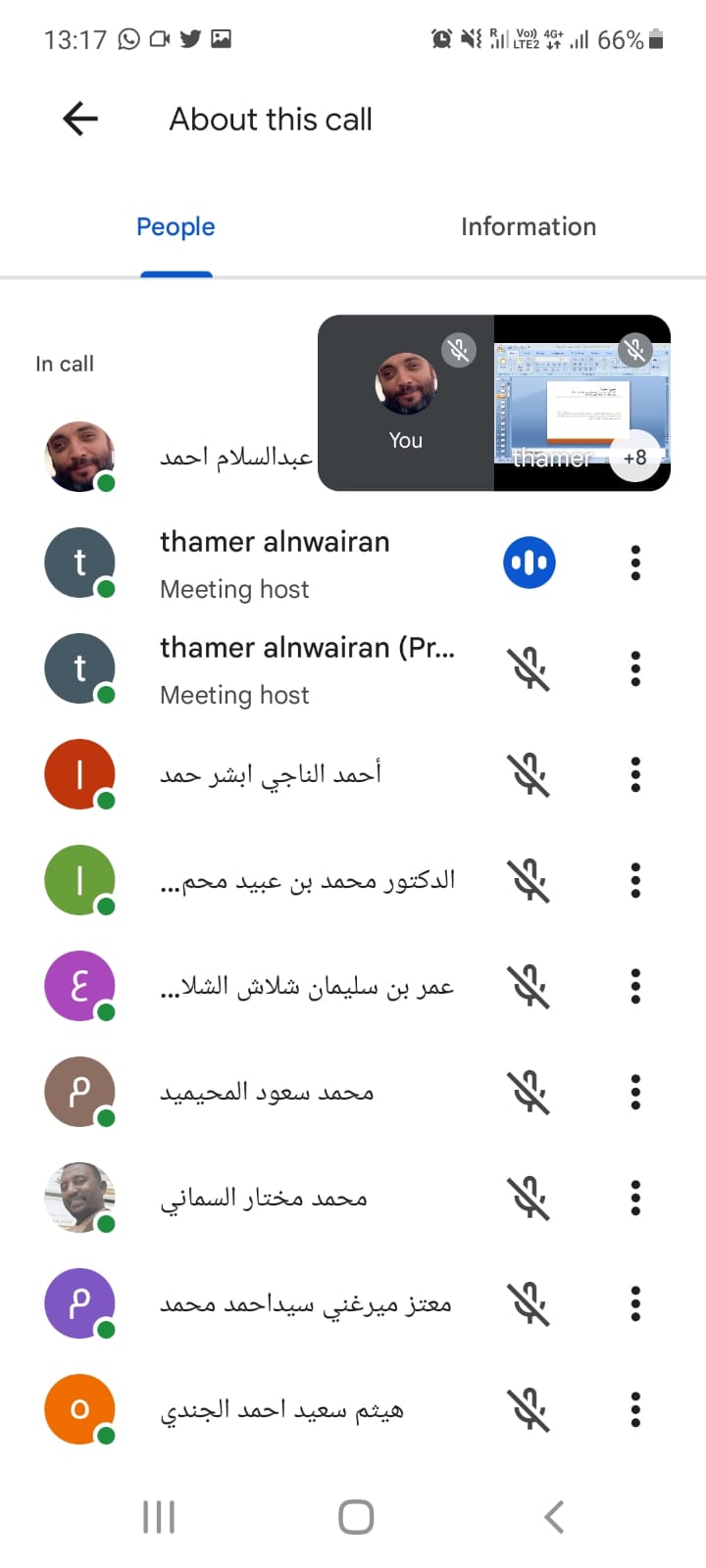This screenshot has width=706, height=1568.
Task: Go back using the app bar arrow
Action: click(x=80, y=120)
